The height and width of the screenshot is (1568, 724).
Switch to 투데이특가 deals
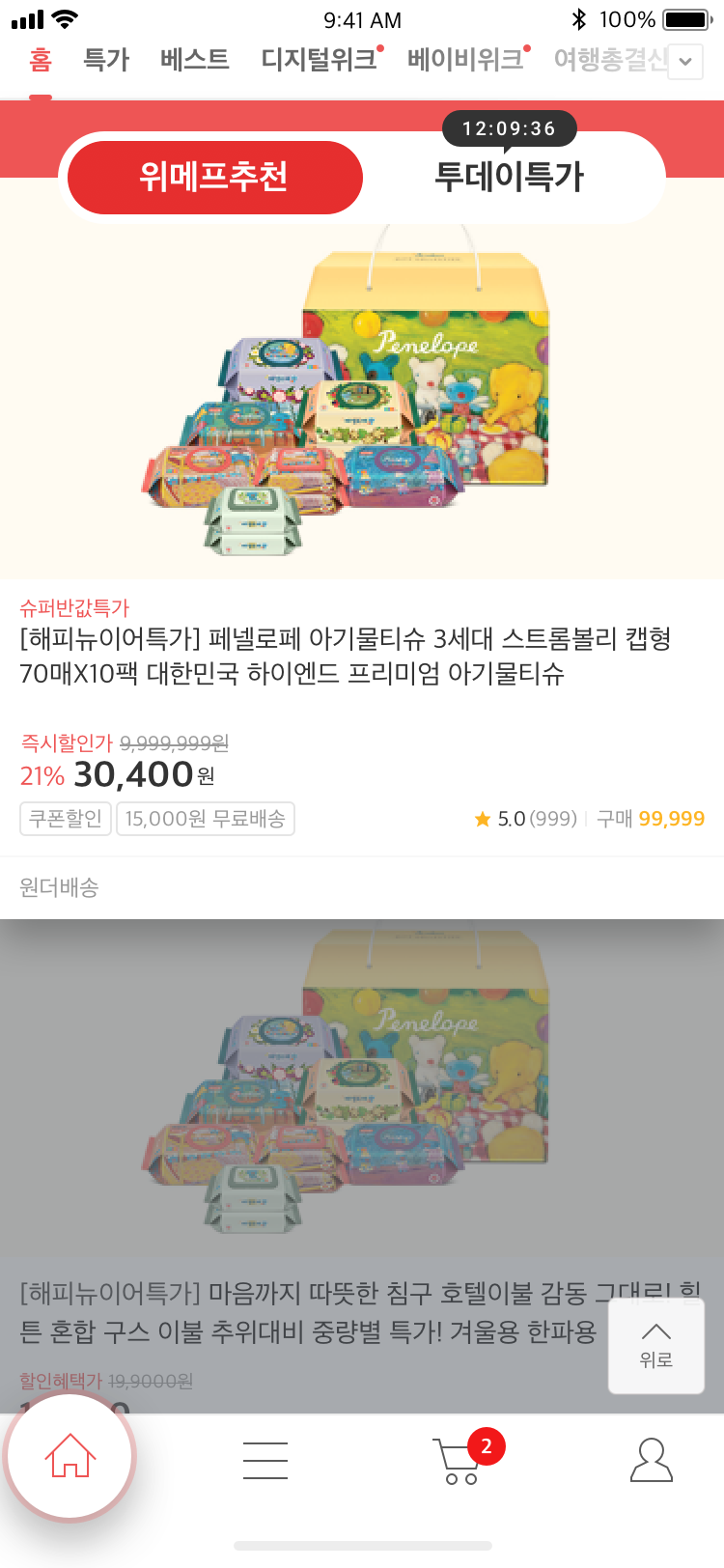(x=509, y=177)
